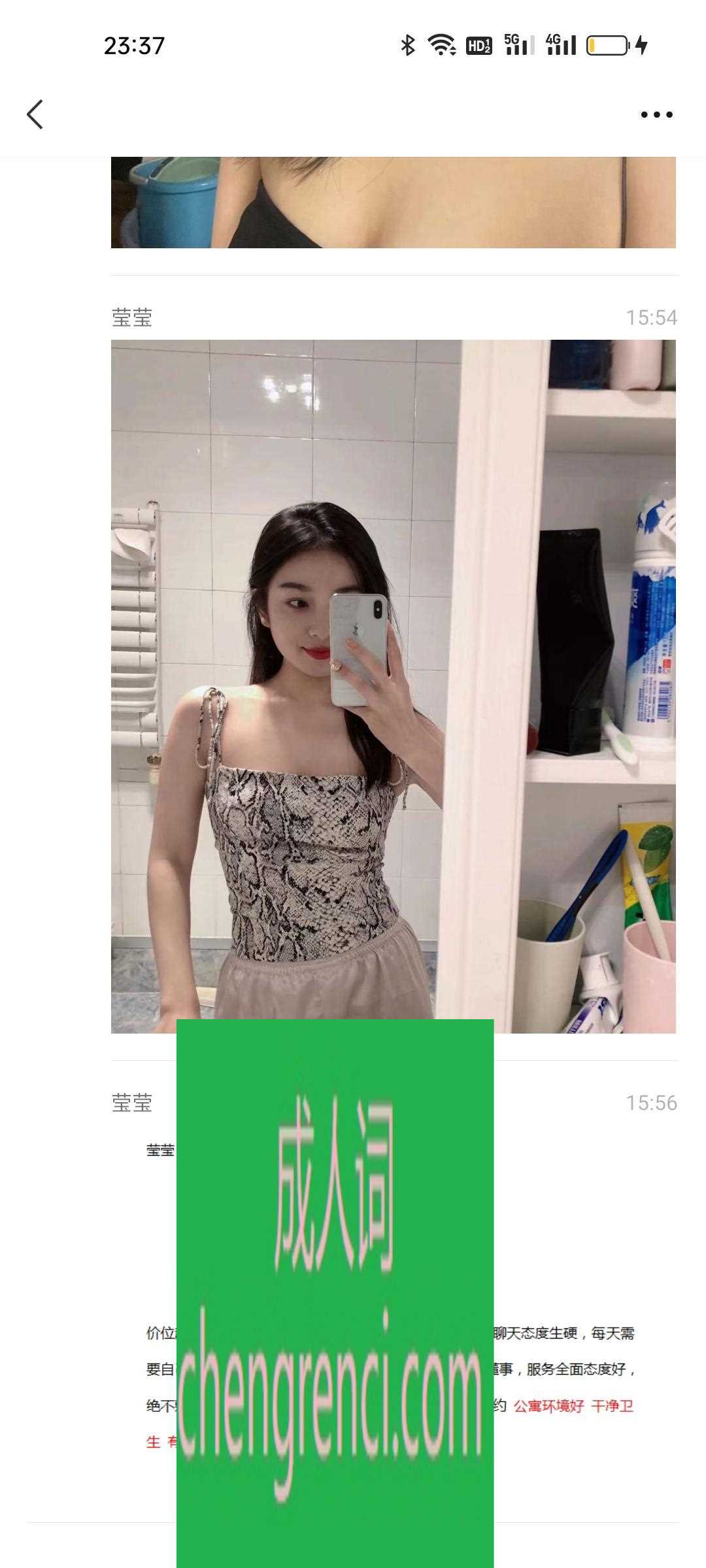The width and height of the screenshot is (706, 1568).
Task: Go back using the top-left arrow
Action: (x=35, y=115)
